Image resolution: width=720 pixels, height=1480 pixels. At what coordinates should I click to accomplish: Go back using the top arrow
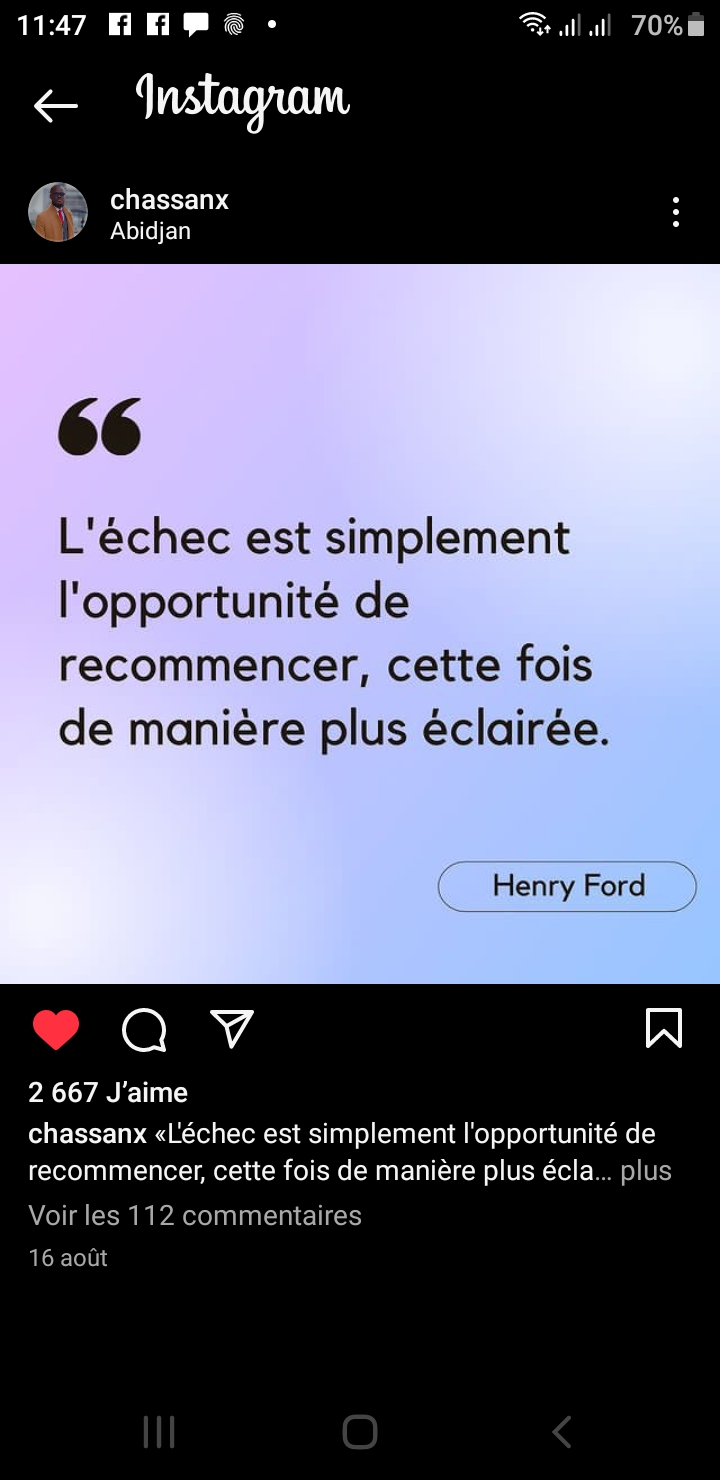pos(55,105)
